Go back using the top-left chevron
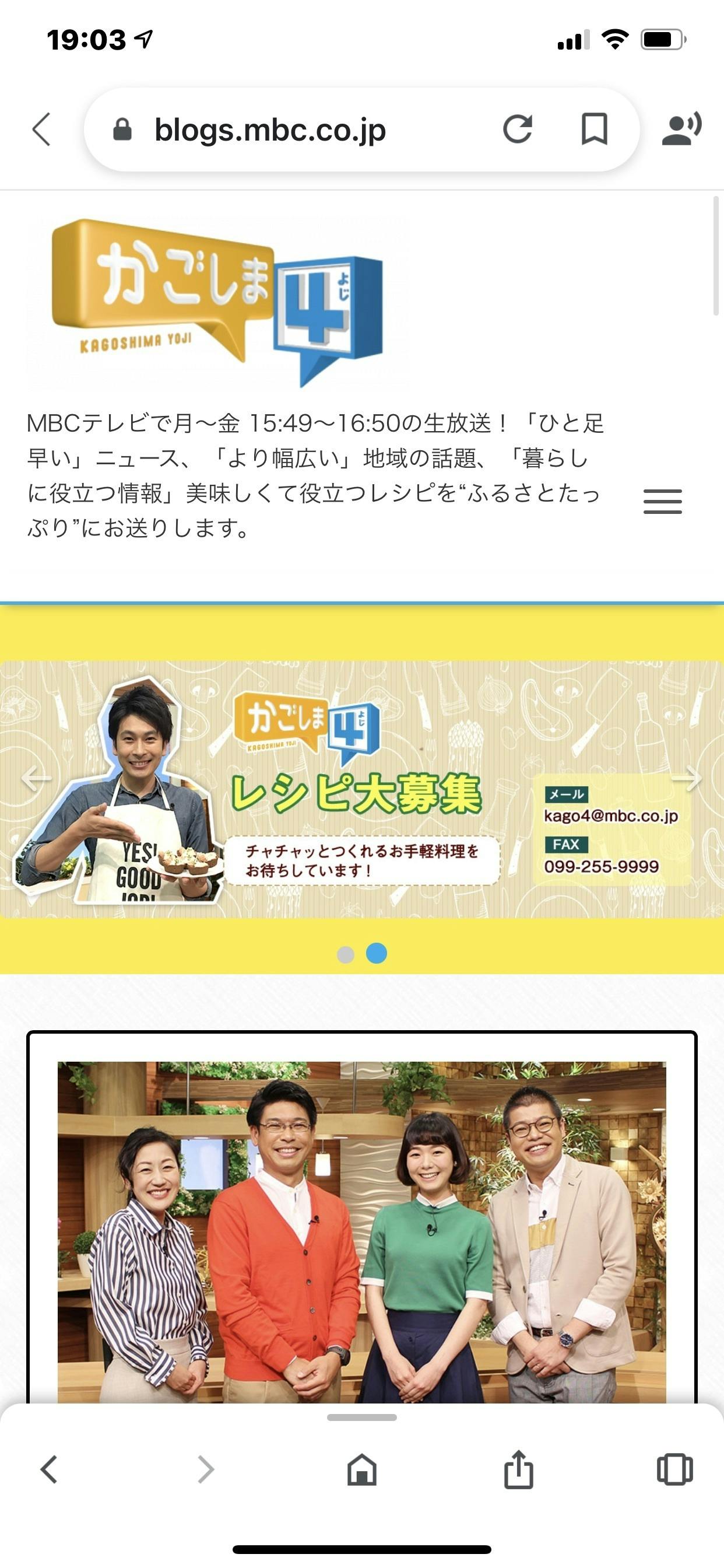Image resolution: width=724 pixels, height=1568 pixels. pos(41,129)
